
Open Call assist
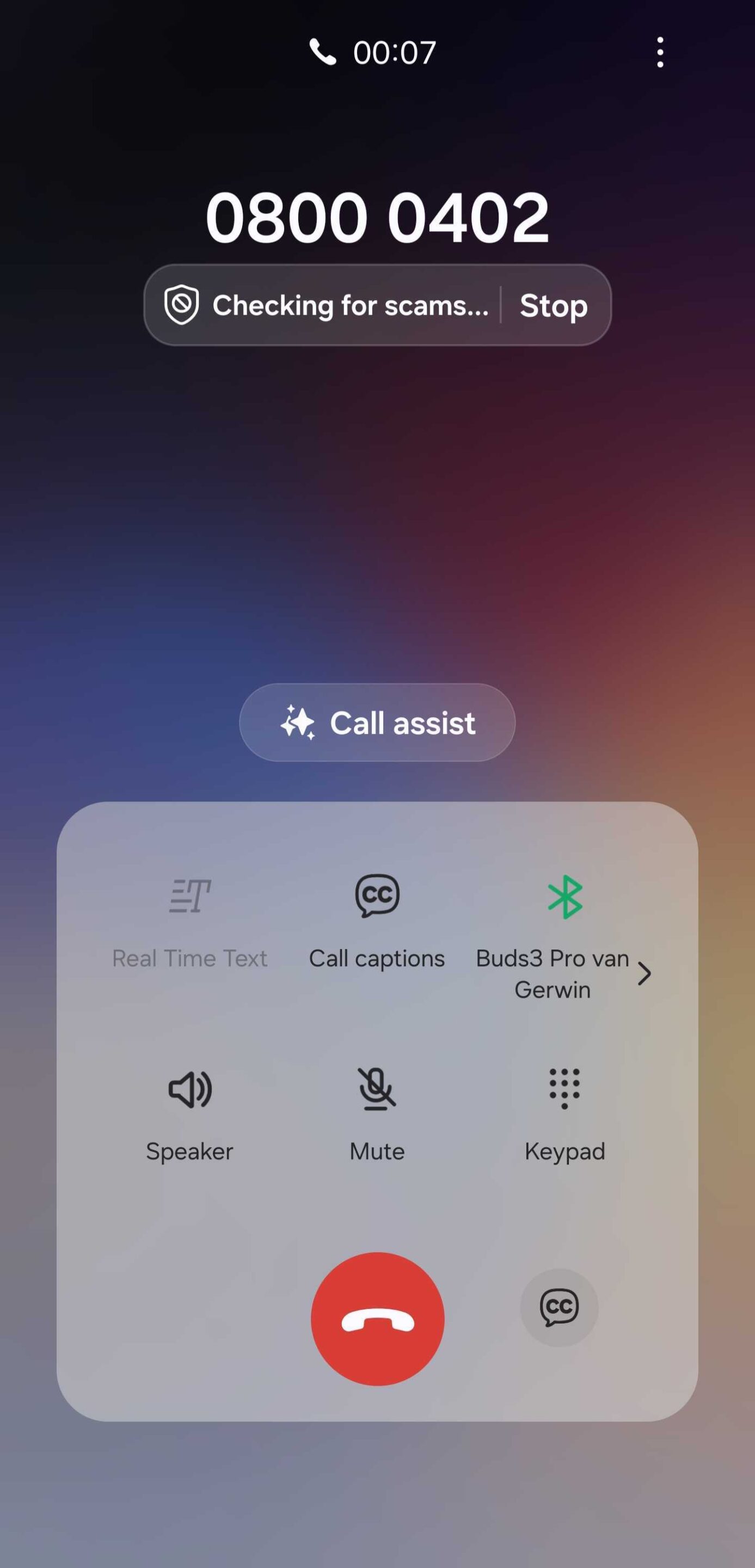[377, 722]
